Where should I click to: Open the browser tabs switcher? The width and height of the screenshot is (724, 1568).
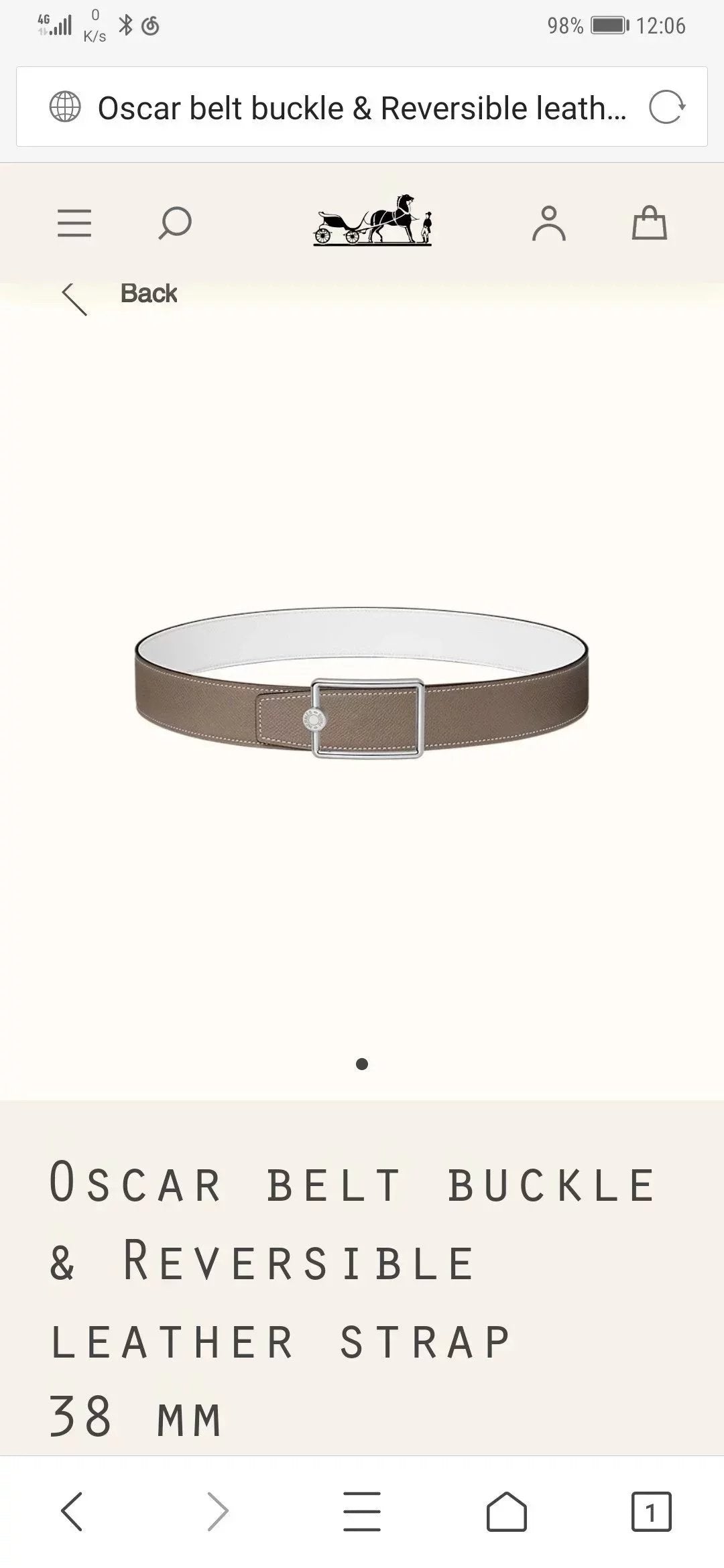point(650,1512)
